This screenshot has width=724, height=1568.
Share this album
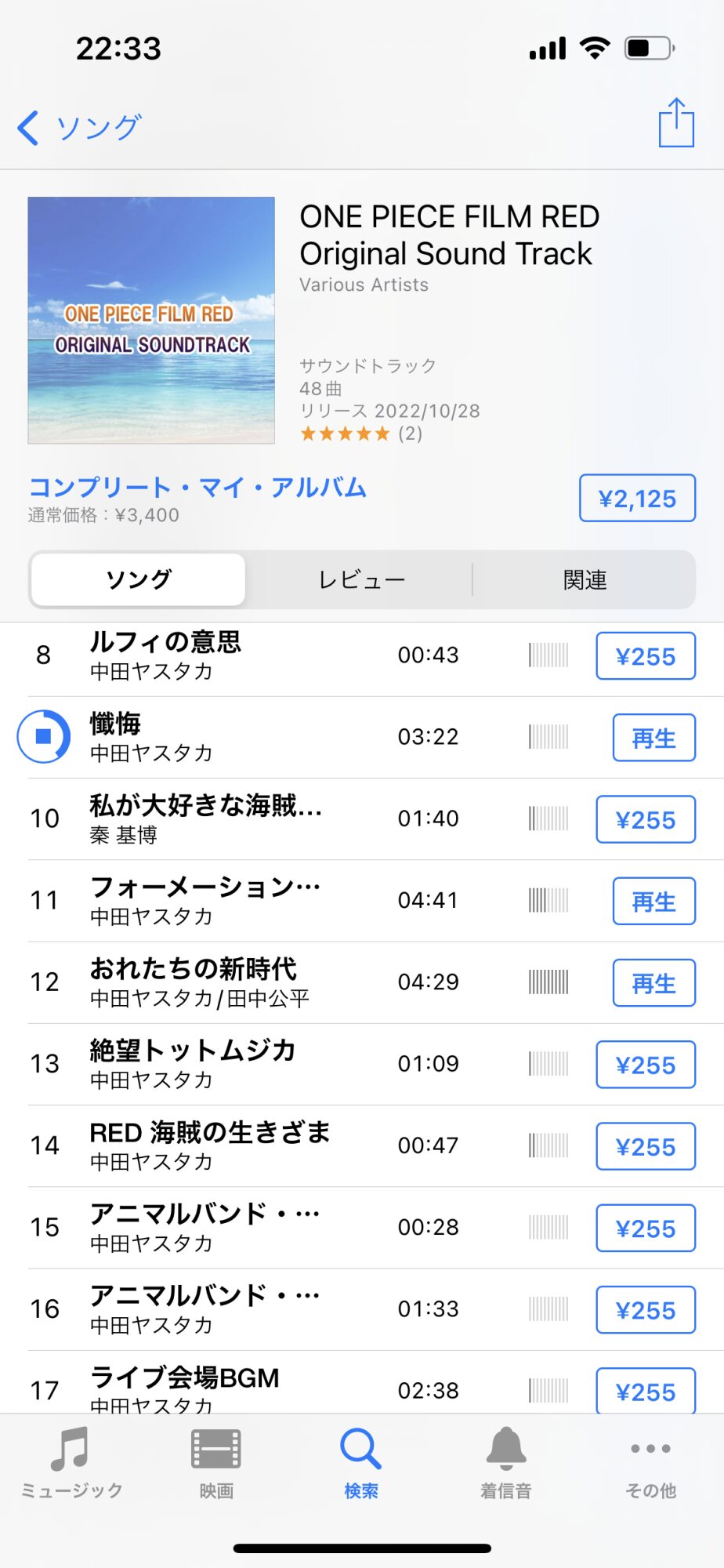(675, 124)
